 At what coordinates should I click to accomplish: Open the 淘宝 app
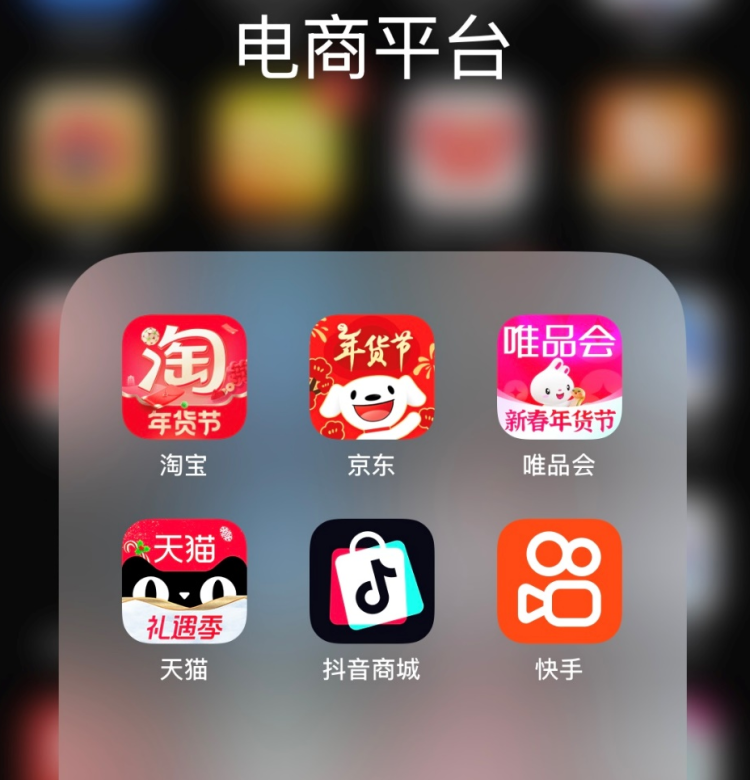(x=184, y=377)
